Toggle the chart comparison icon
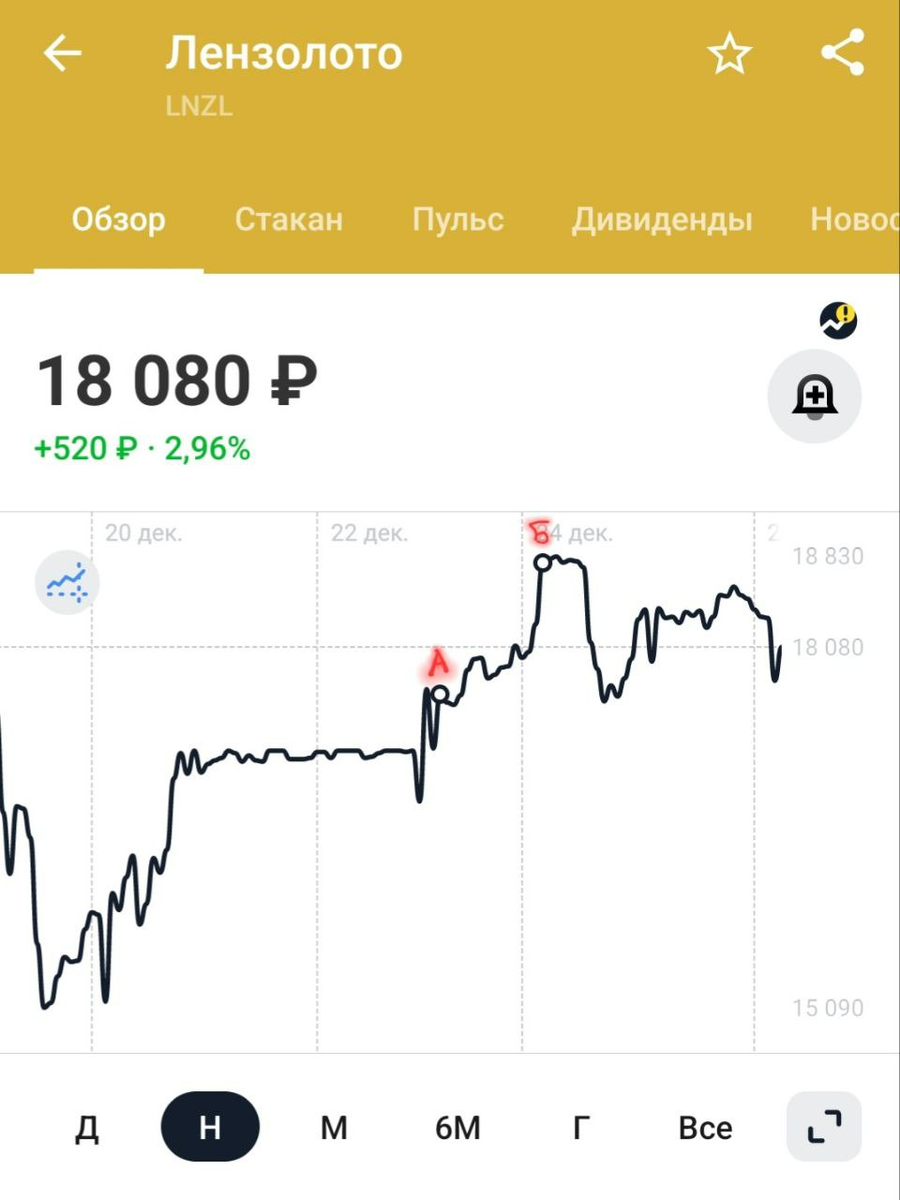Viewport: 900px width, 1200px height. coord(67,581)
